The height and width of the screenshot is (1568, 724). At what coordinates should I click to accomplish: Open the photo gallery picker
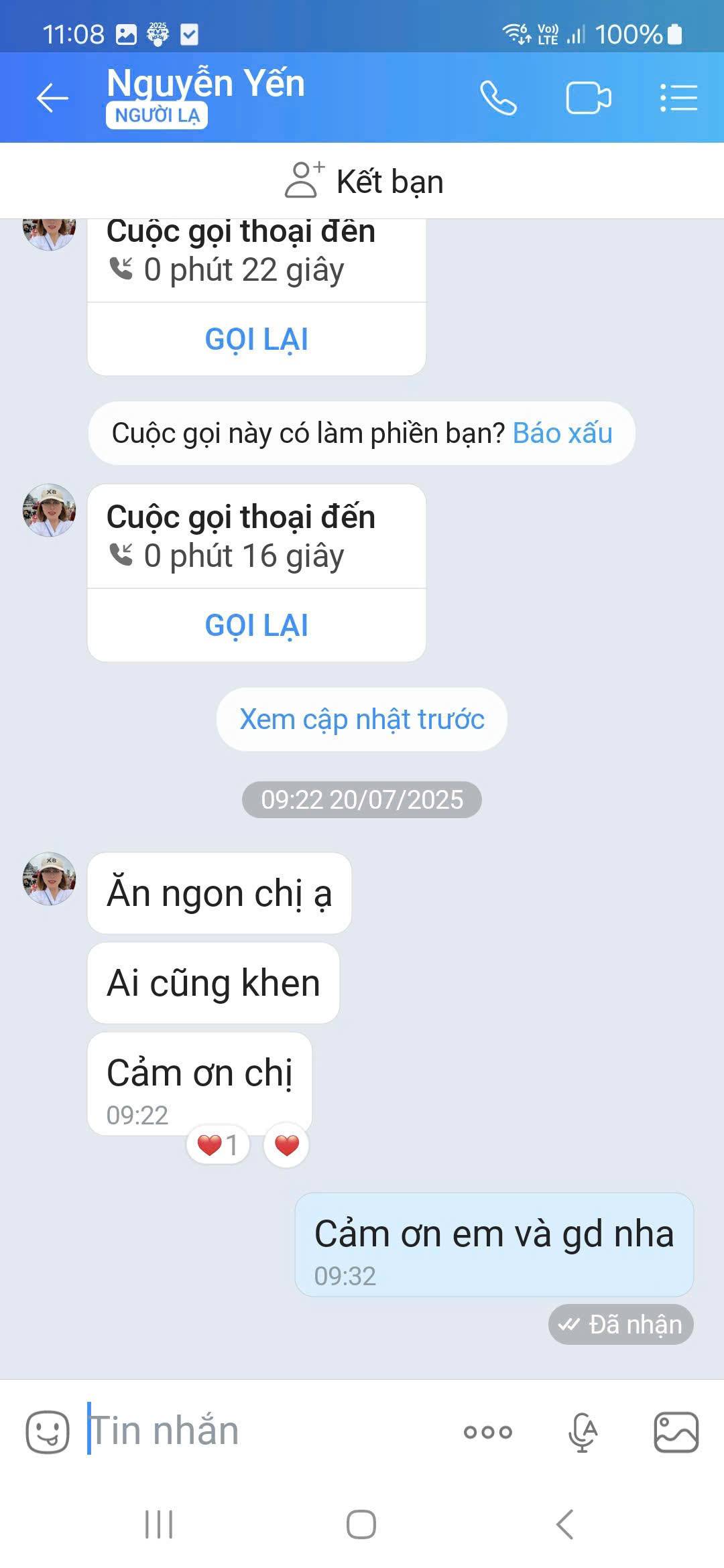click(676, 1432)
